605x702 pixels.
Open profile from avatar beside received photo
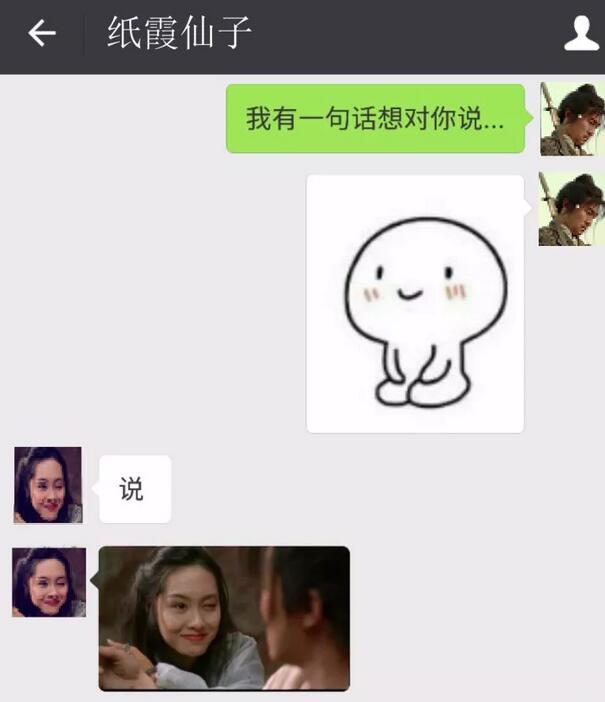coord(48,581)
